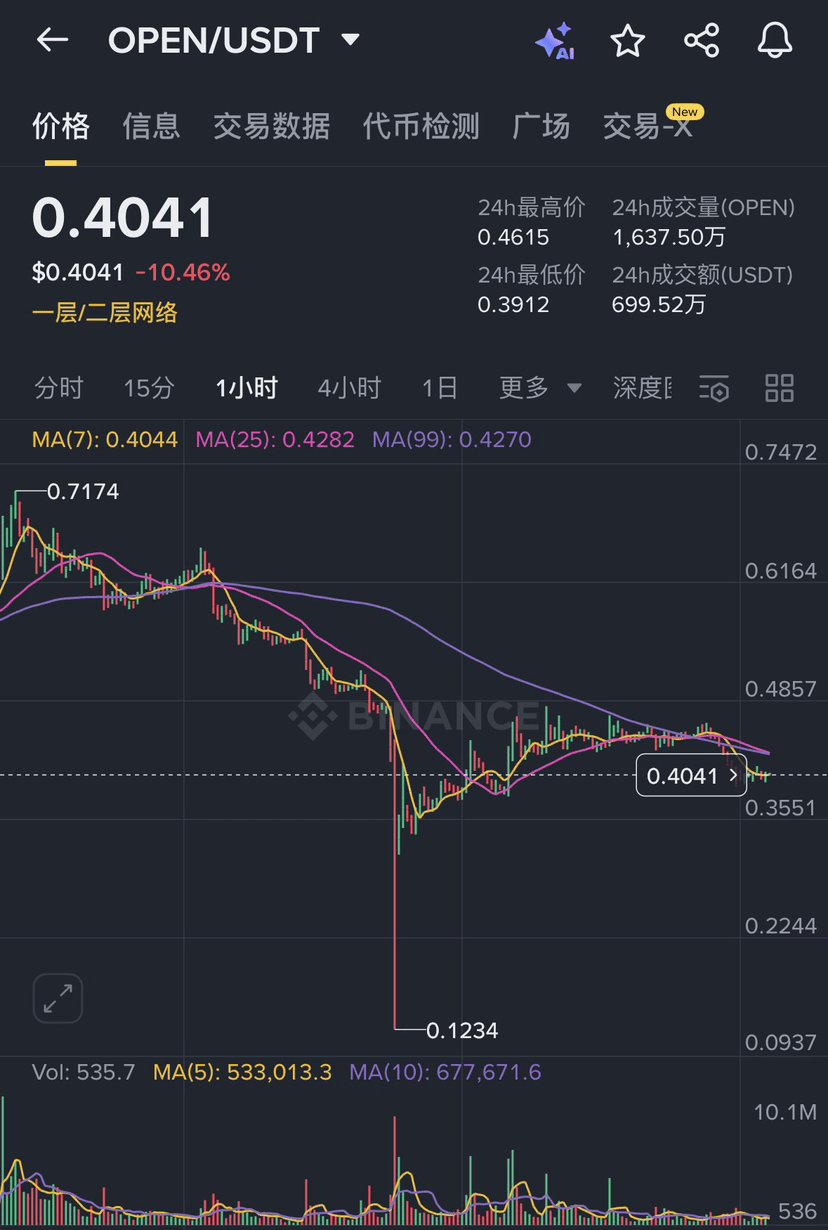
Task: Add OPEN/USDT to favorites star
Action: click(x=628, y=41)
